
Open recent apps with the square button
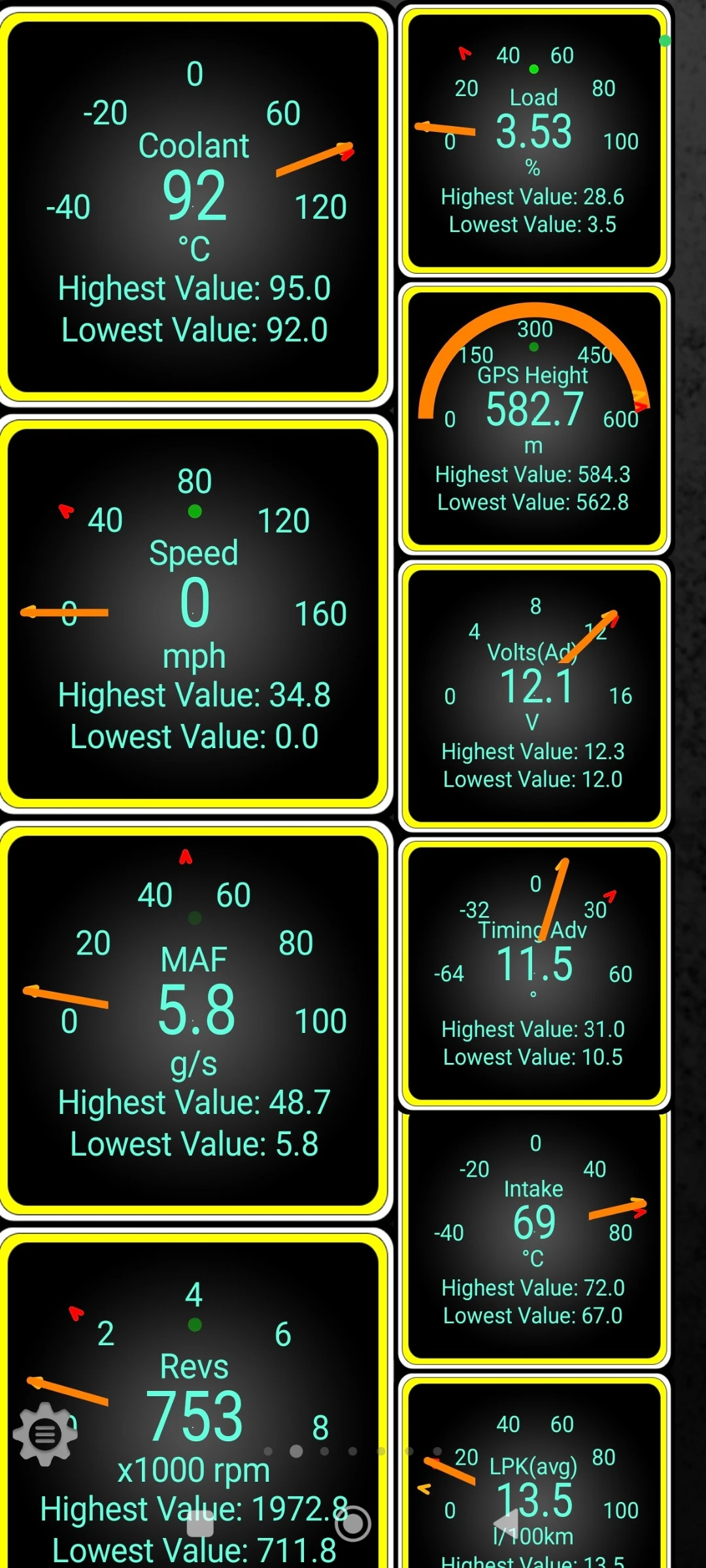(200, 1523)
